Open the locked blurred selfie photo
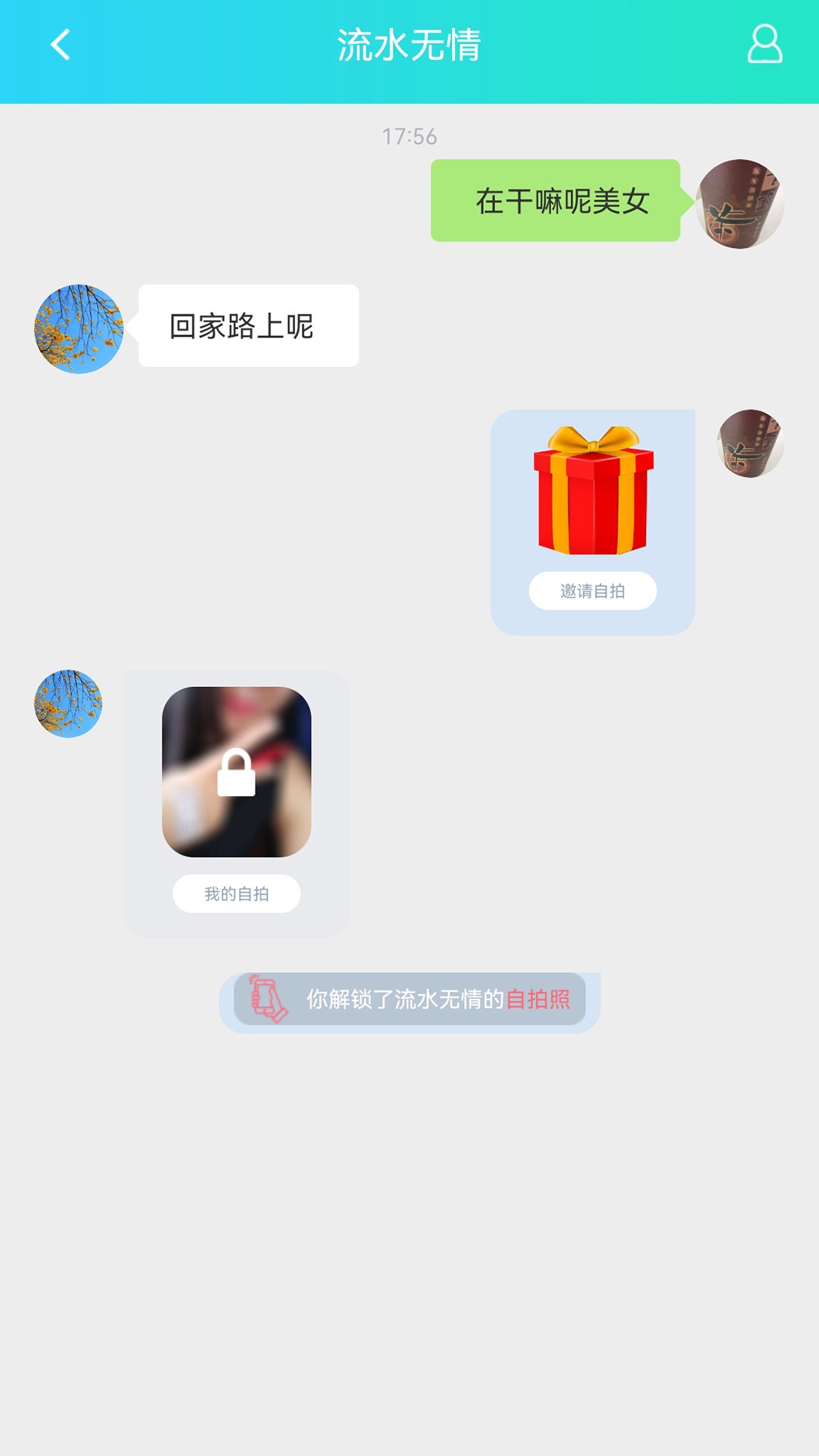Image resolution: width=819 pixels, height=1456 pixels. [237, 772]
